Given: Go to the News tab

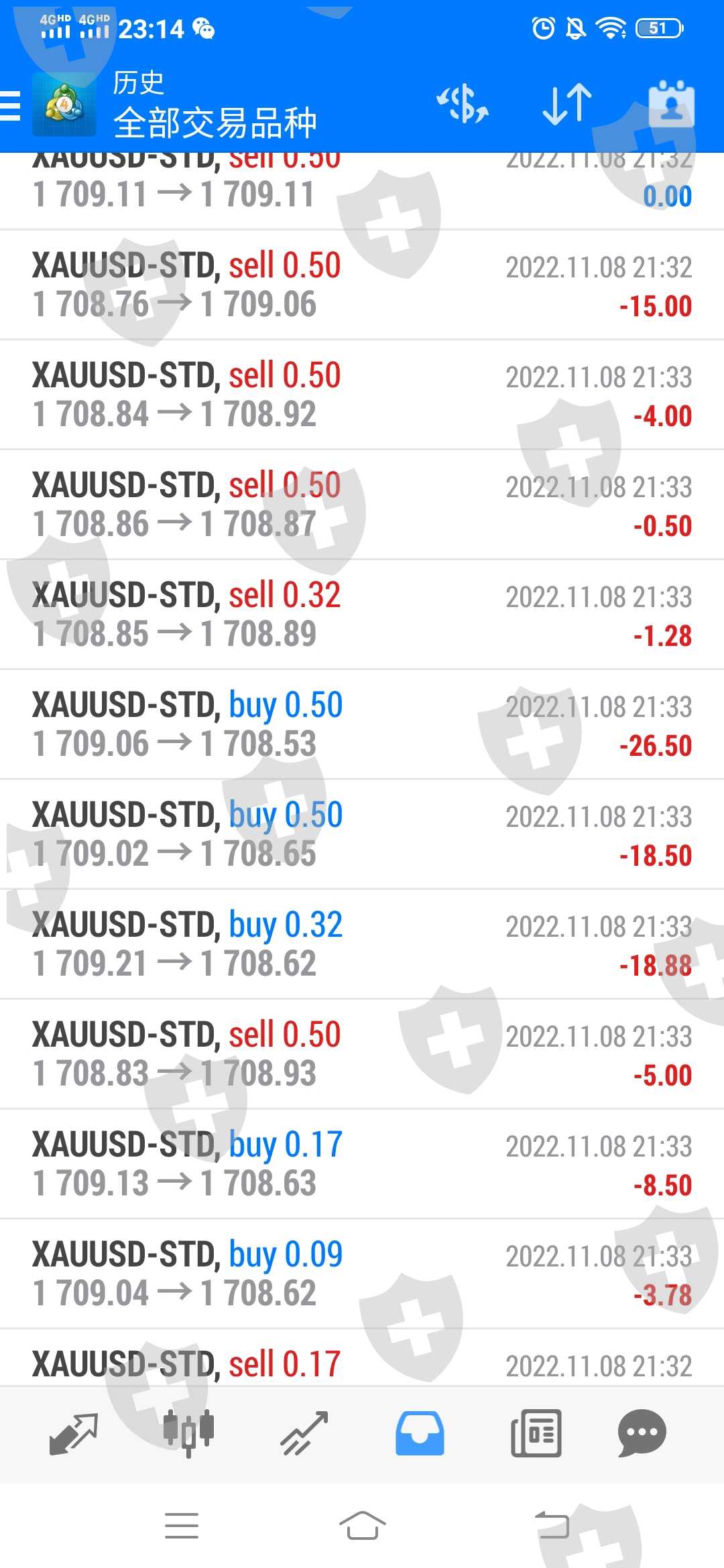Looking at the screenshot, I should pos(535,1434).
